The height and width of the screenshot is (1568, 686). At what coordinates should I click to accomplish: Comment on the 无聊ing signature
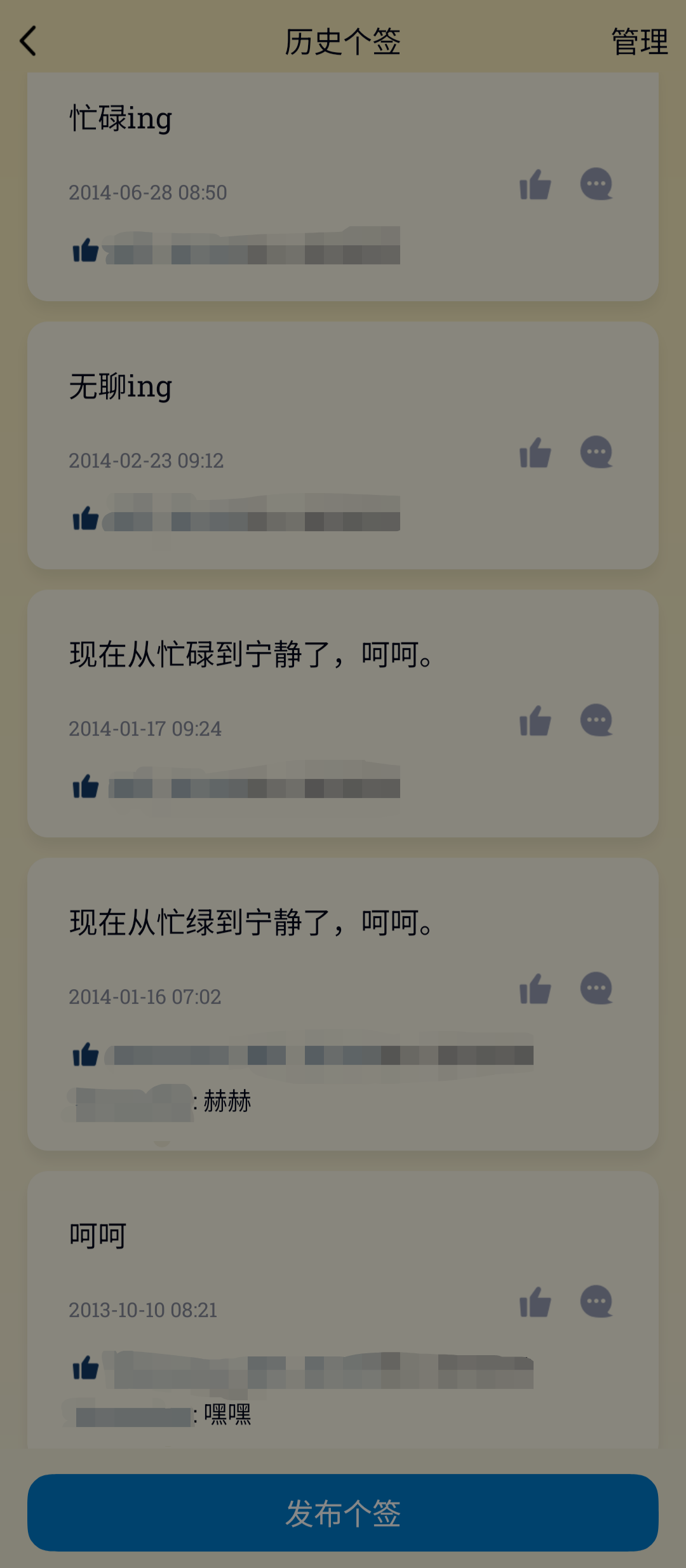point(596,452)
